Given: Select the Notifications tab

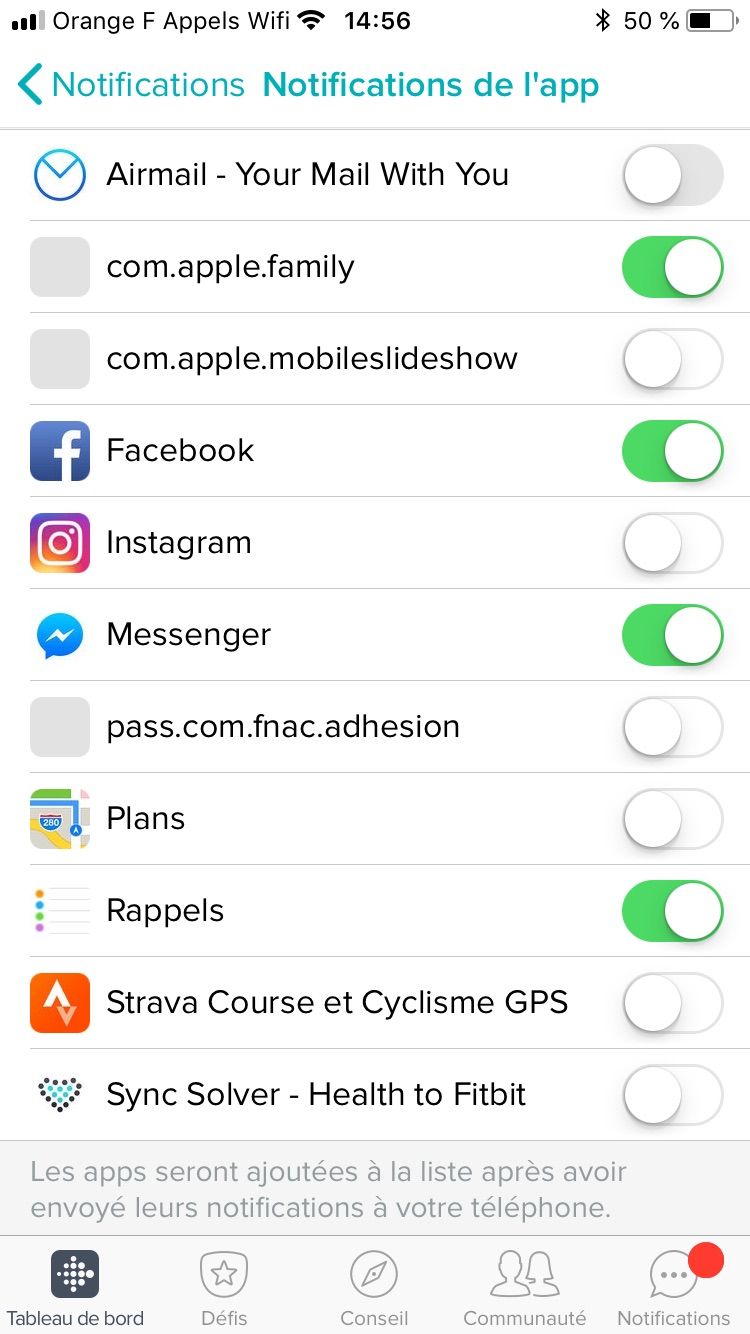Looking at the screenshot, I should tap(674, 1286).
